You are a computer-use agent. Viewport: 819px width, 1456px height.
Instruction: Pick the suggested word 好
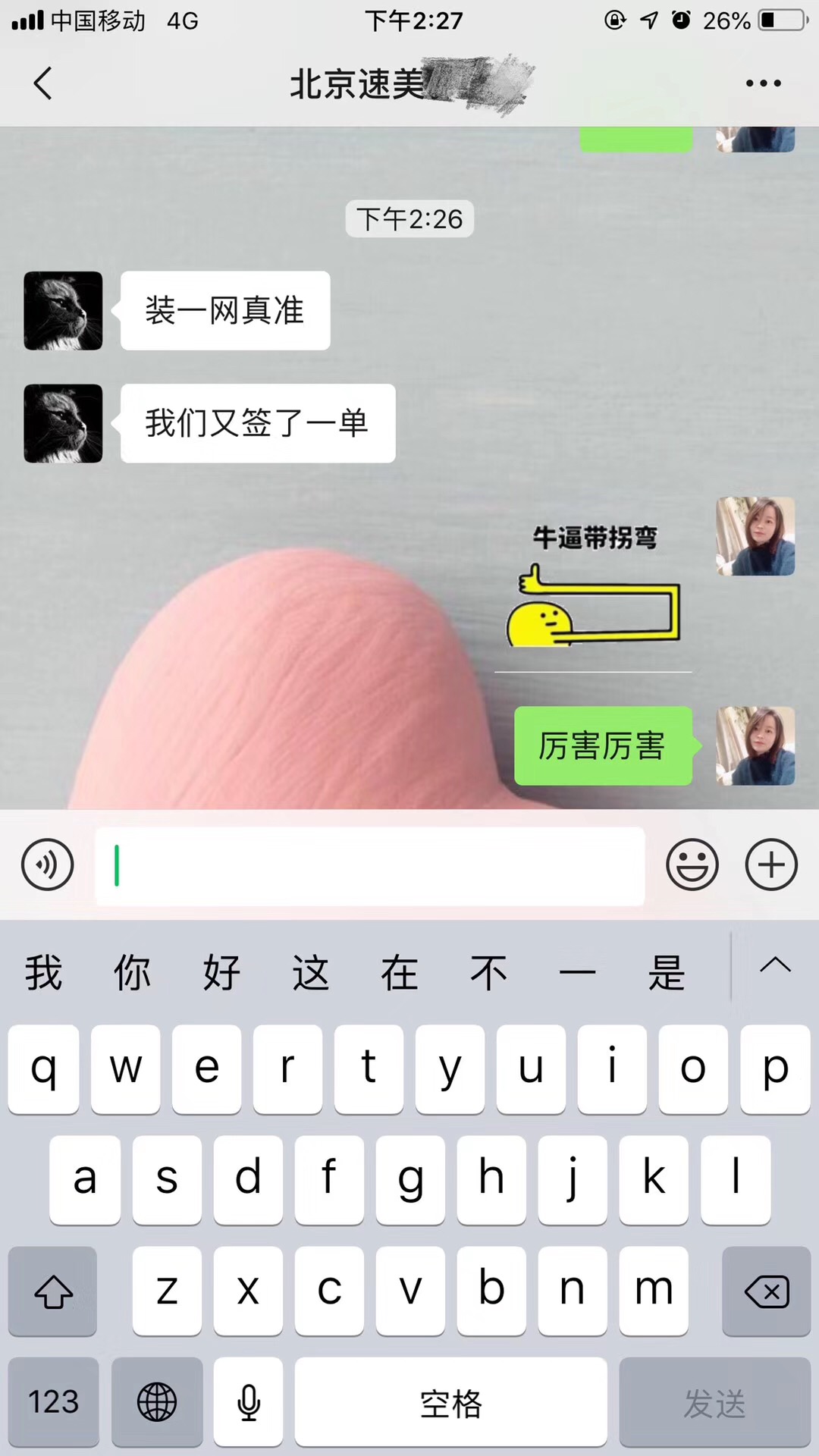point(221,973)
